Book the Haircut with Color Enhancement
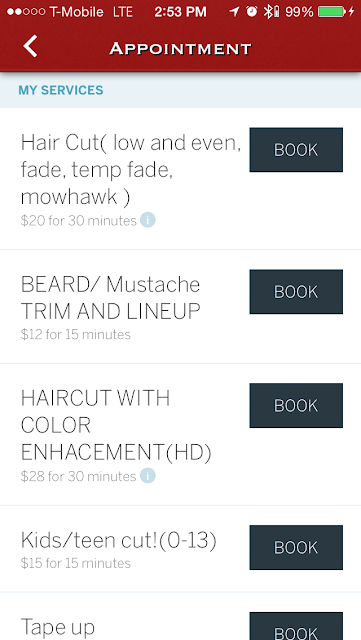The height and width of the screenshot is (640, 361). 296,405
